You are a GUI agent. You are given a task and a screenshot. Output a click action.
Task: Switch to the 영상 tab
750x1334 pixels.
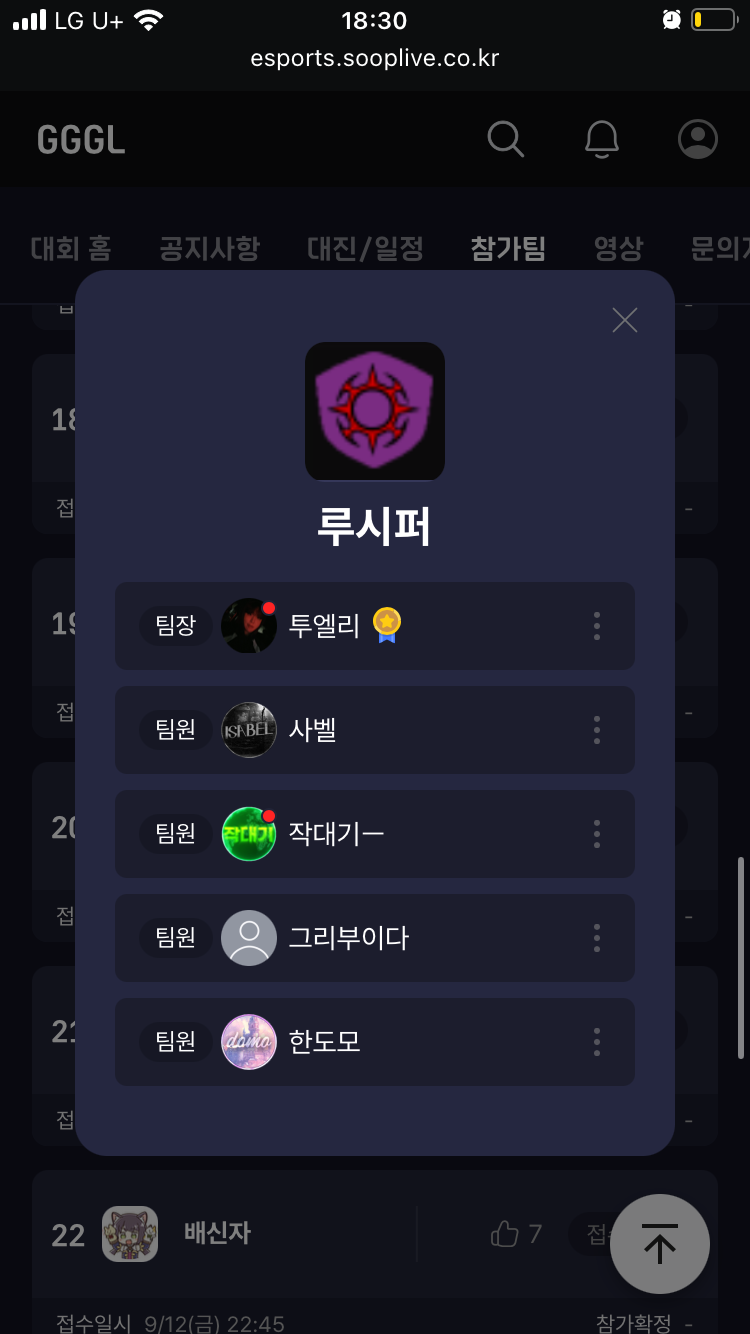tap(618, 248)
